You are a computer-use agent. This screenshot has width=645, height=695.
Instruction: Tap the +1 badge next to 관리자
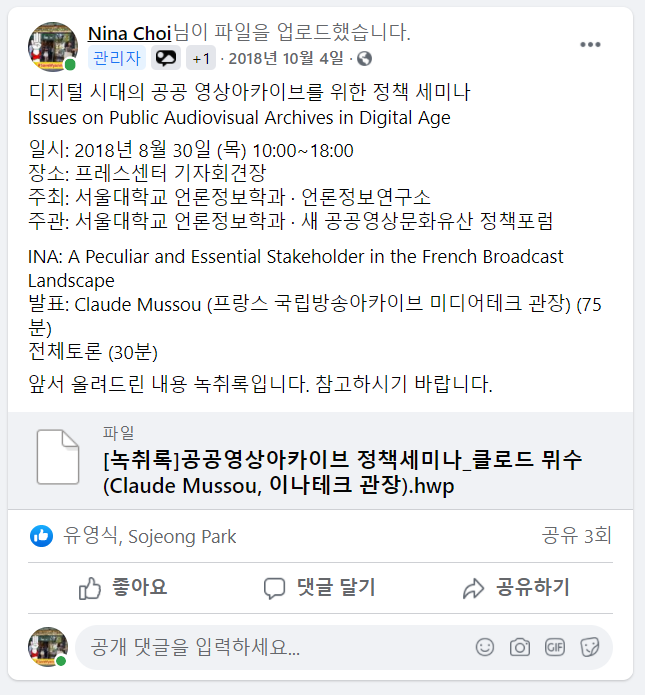point(201,58)
